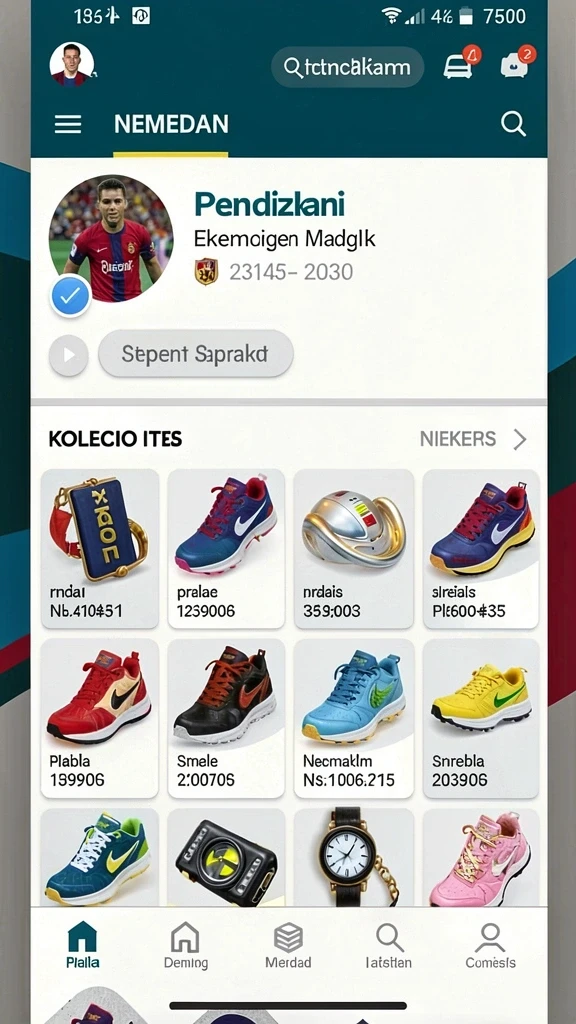Open the red sneaker card Plabla

point(99,718)
